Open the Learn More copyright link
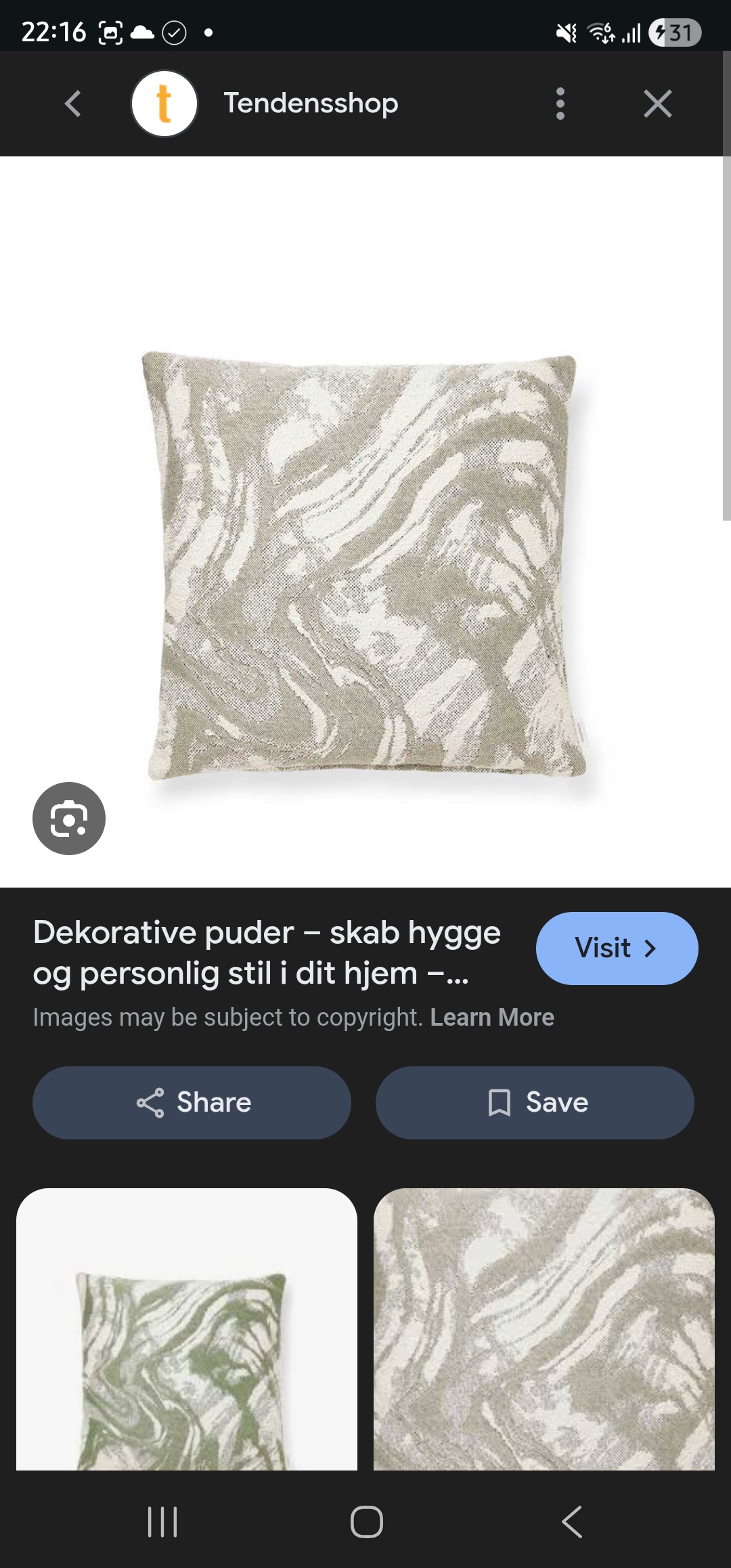Viewport: 731px width, 1568px height. point(492,1018)
